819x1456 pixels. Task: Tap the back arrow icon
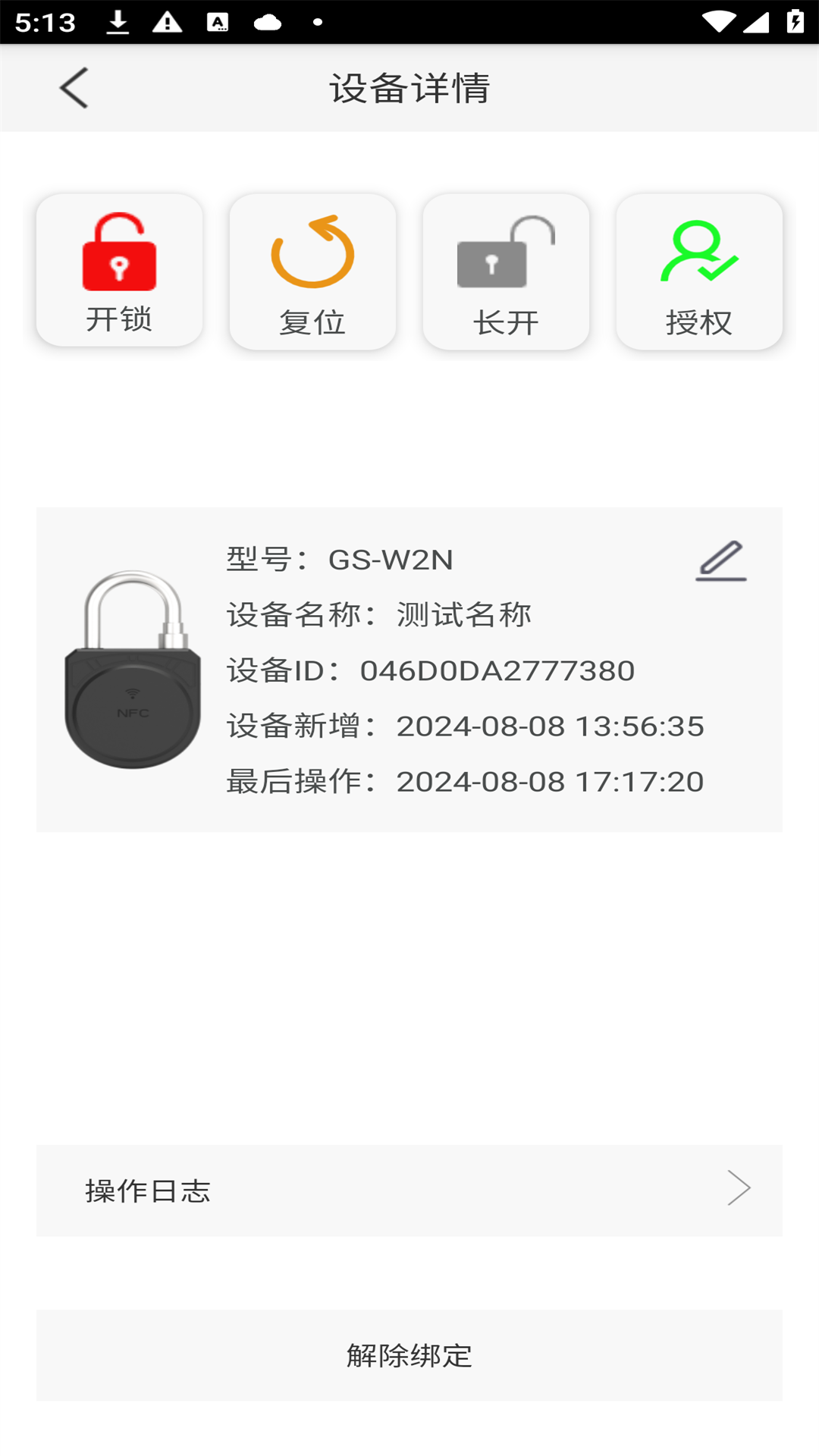tap(72, 87)
